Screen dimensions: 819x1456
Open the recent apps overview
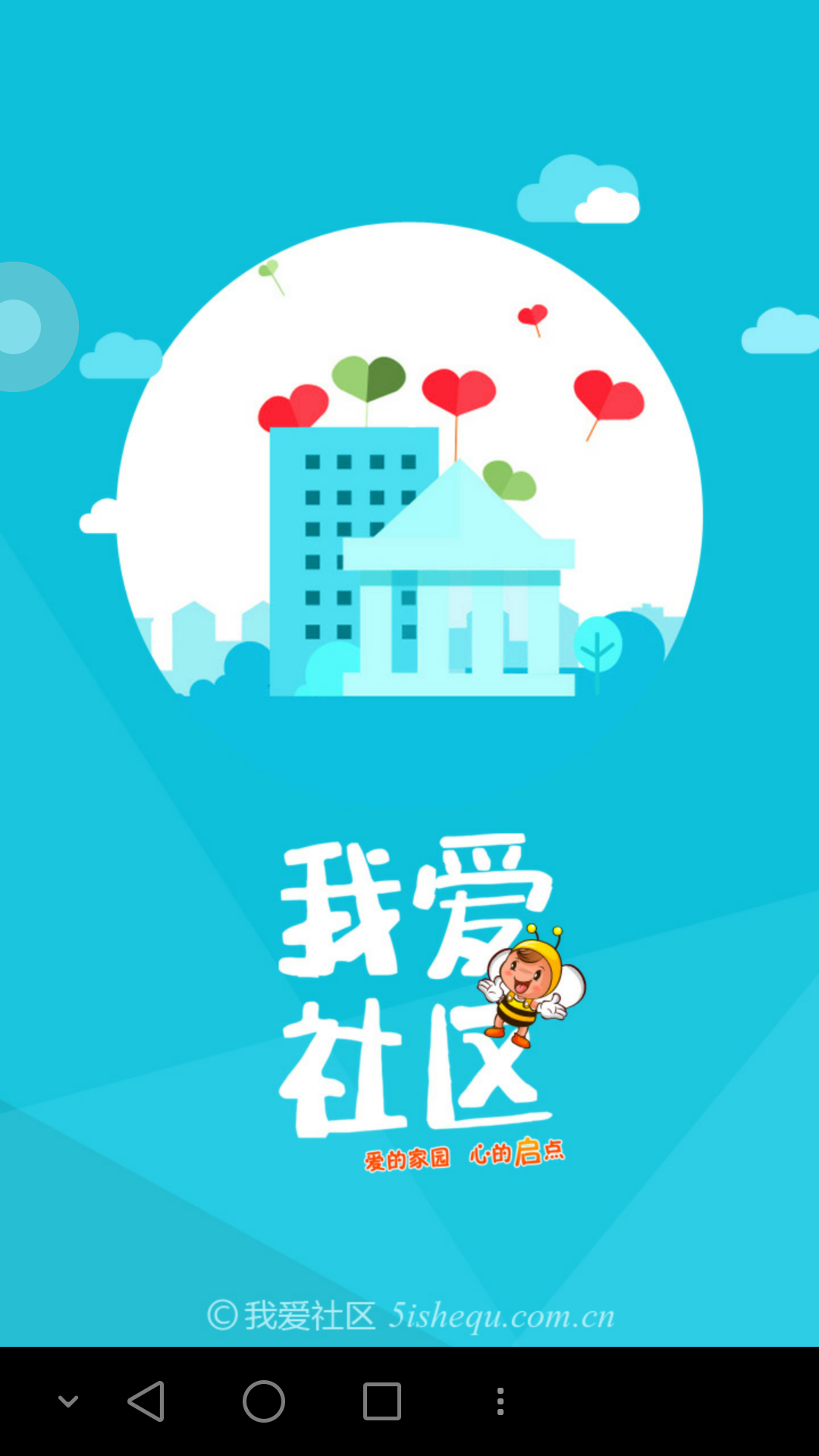pyautogui.click(x=381, y=1401)
